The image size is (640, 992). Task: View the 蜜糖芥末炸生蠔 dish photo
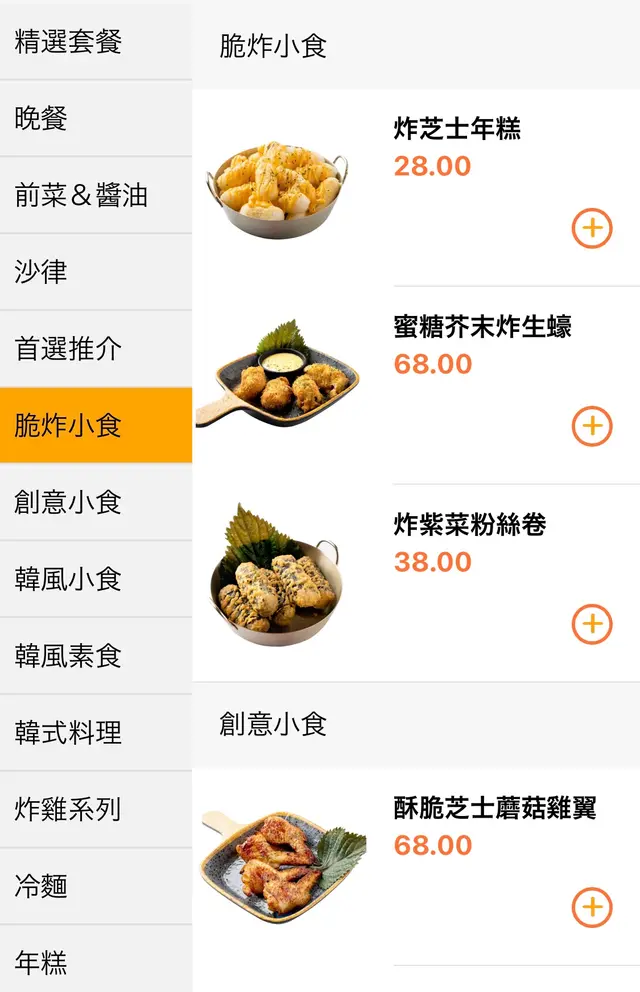276,376
